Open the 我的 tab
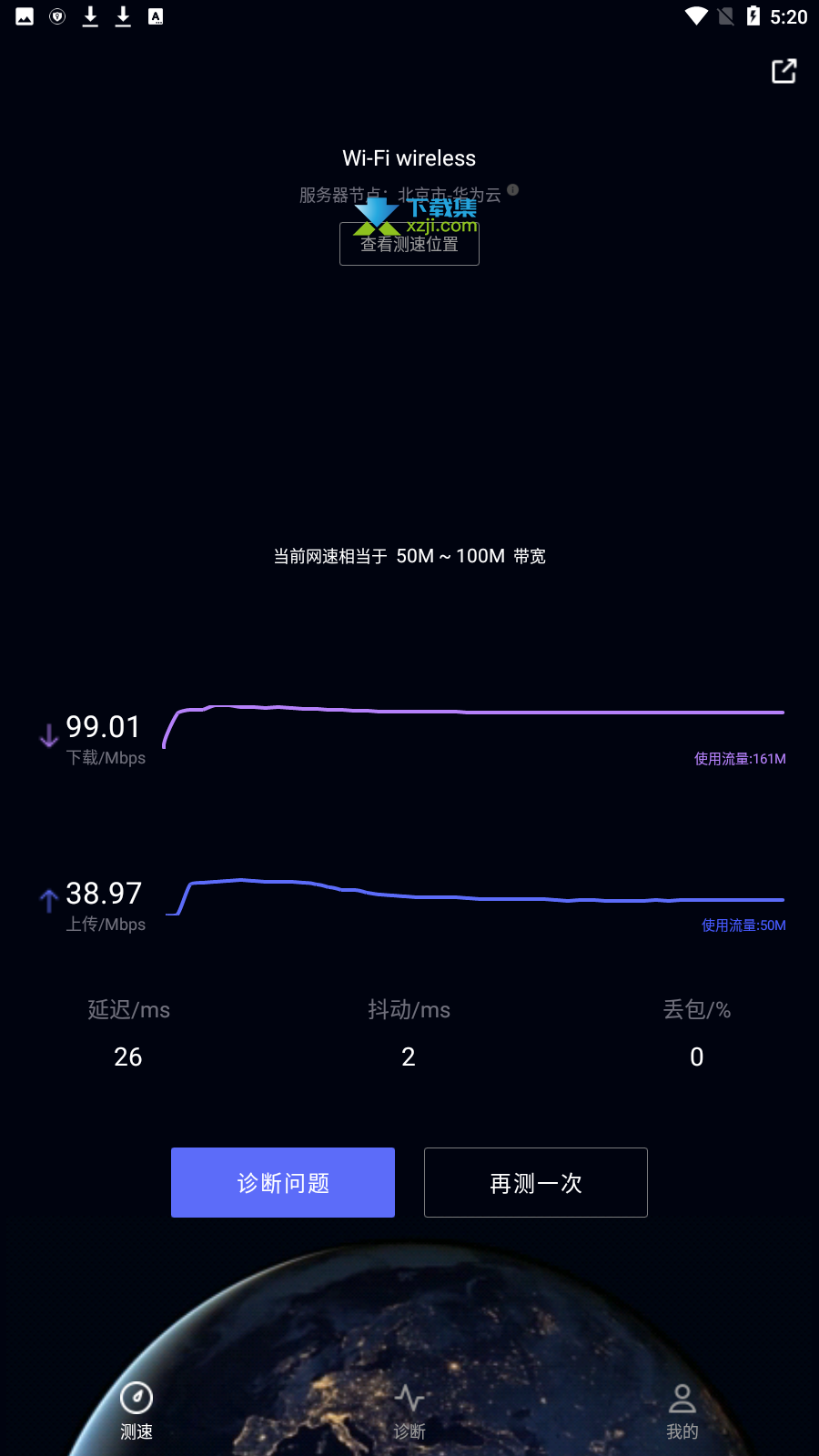 coord(682,1411)
